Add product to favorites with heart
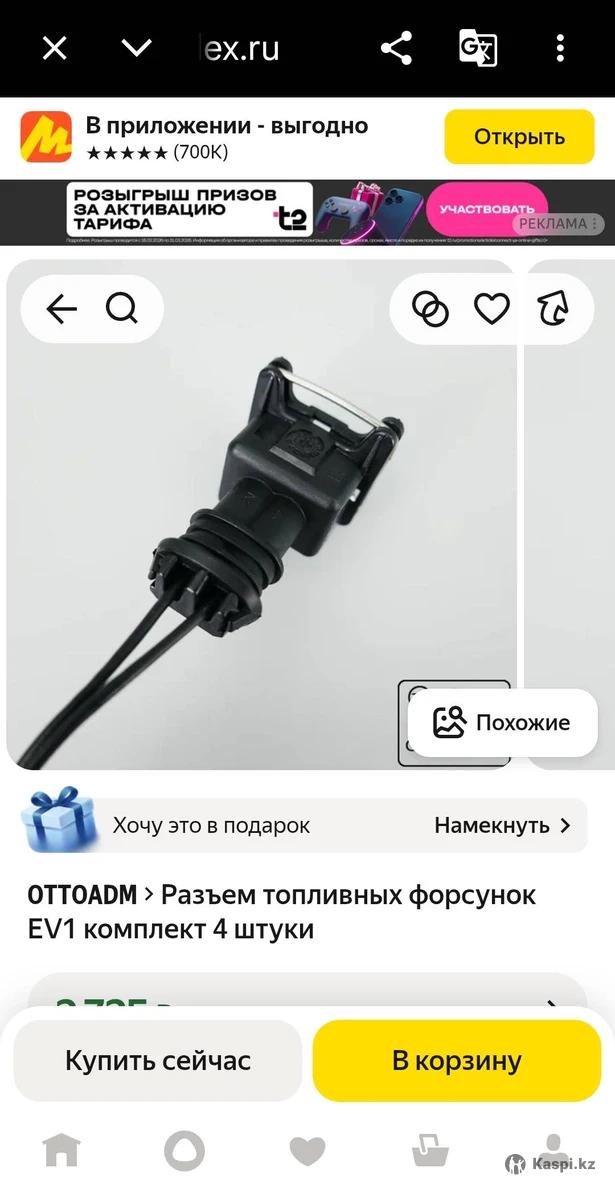The image size is (615, 1200). point(491,310)
